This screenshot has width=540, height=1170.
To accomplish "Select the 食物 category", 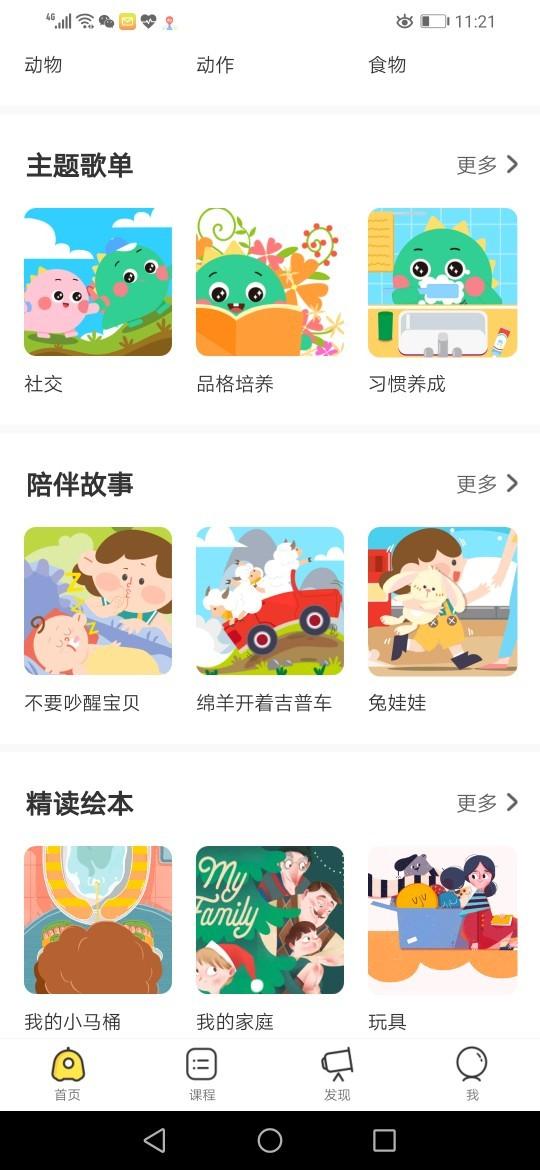I will click(387, 65).
